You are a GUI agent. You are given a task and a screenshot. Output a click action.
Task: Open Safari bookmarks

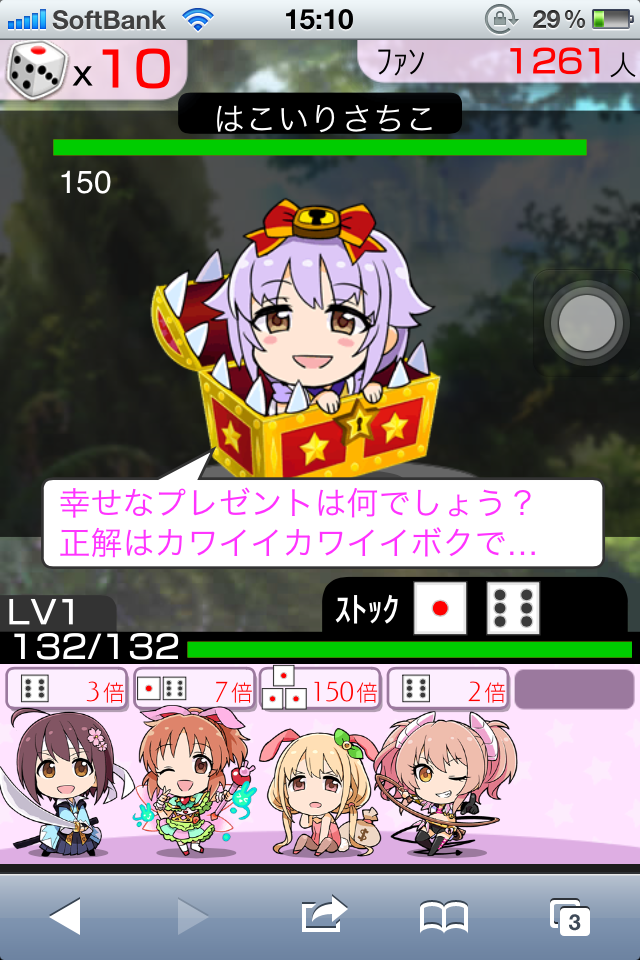coord(443,916)
